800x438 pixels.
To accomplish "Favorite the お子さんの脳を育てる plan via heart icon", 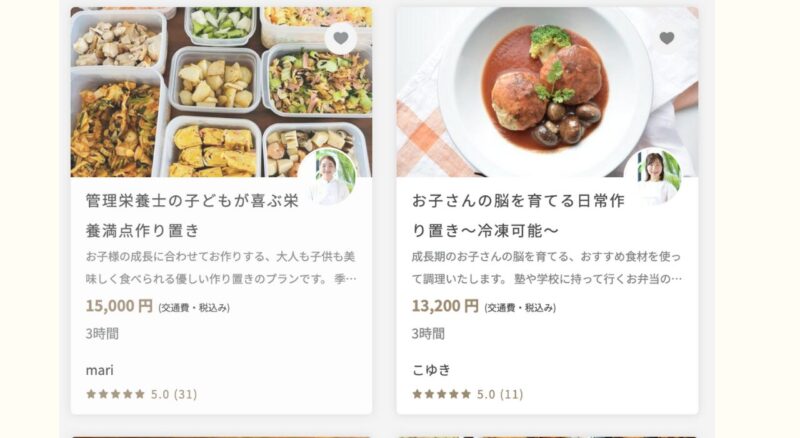I will (x=667, y=38).
